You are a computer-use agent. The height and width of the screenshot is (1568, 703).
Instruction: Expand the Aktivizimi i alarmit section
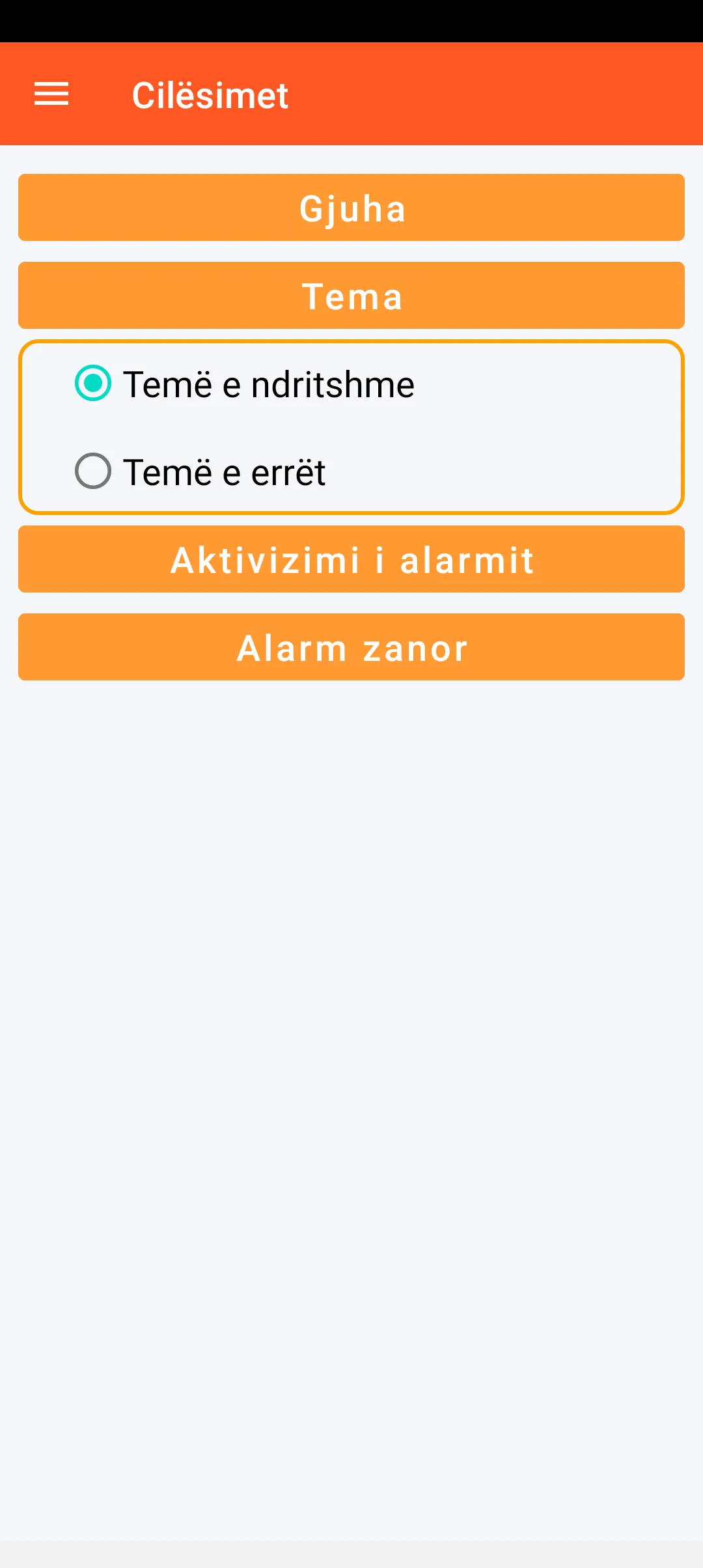tap(351, 559)
